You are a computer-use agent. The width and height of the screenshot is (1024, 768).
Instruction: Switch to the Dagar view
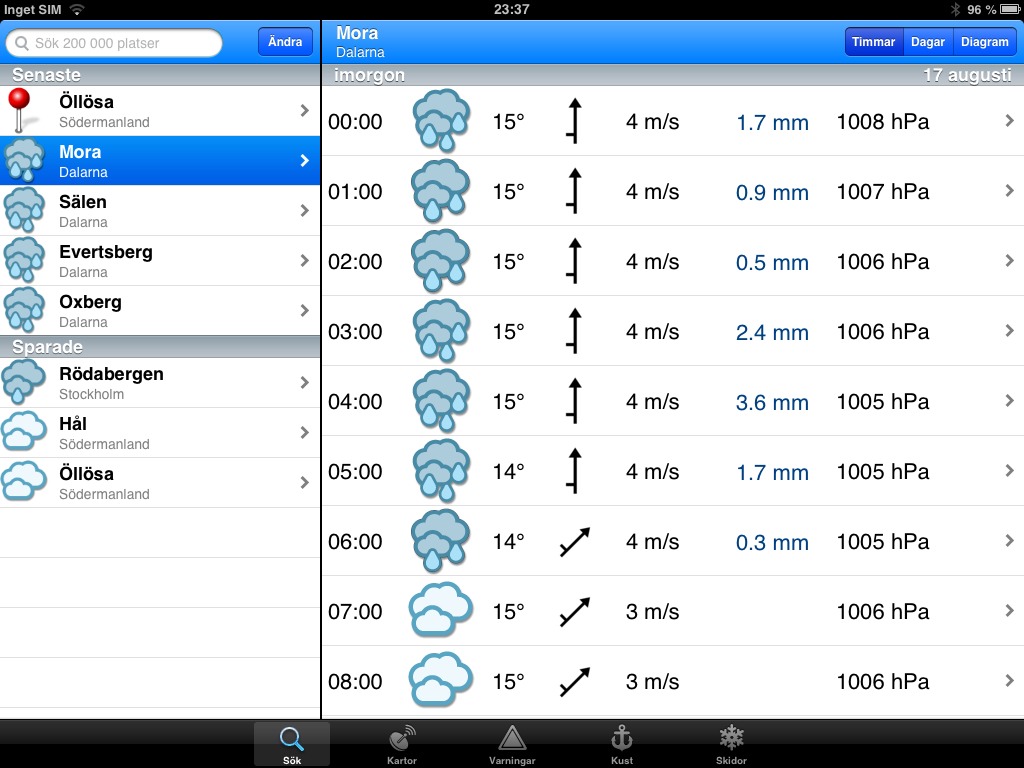coord(928,42)
